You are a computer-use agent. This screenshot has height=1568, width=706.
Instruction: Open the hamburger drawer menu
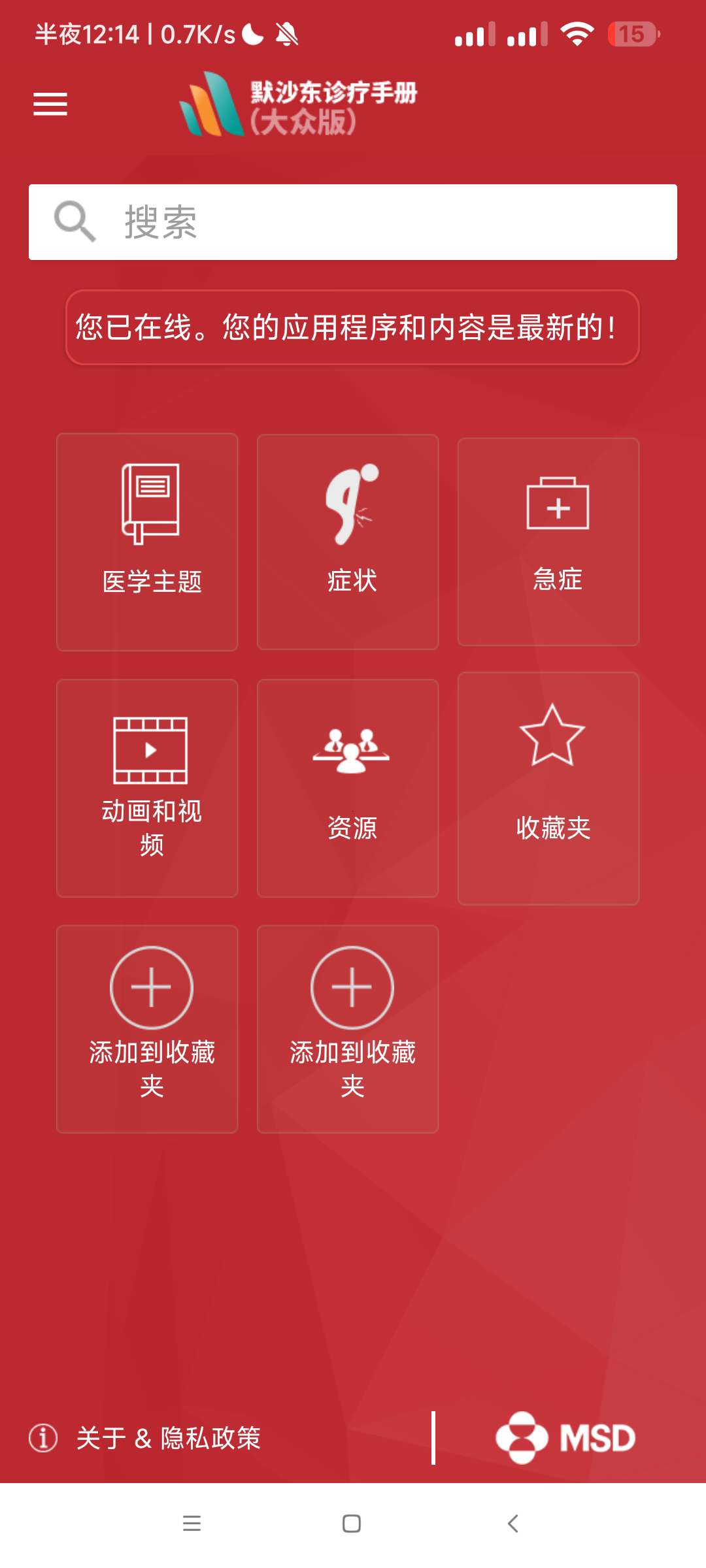point(50,105)
